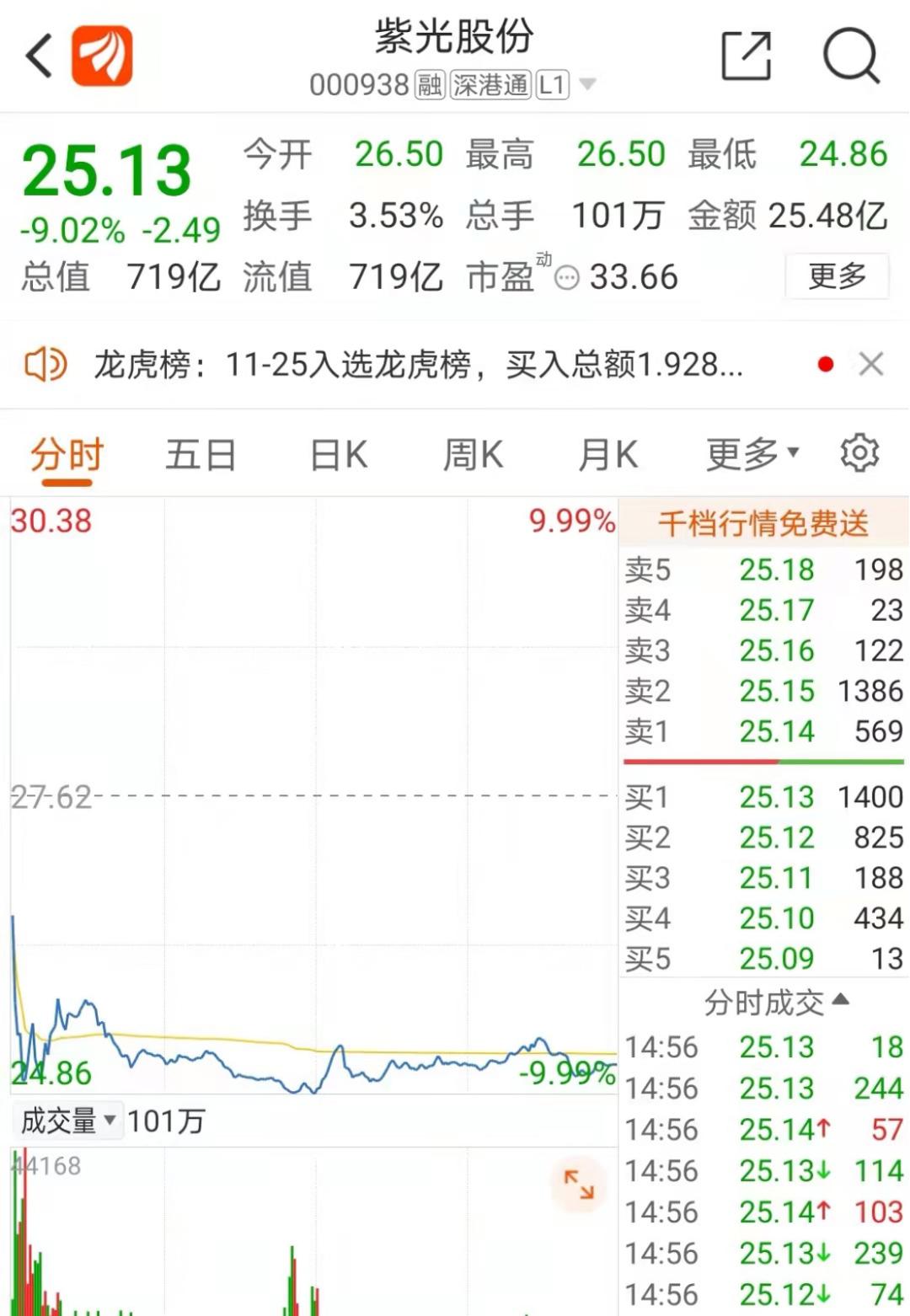Image resolution: width=910 pixels, height=1316 pixels.
Task: Switch to the 月K chart tab
Action: tap(608, 456)
